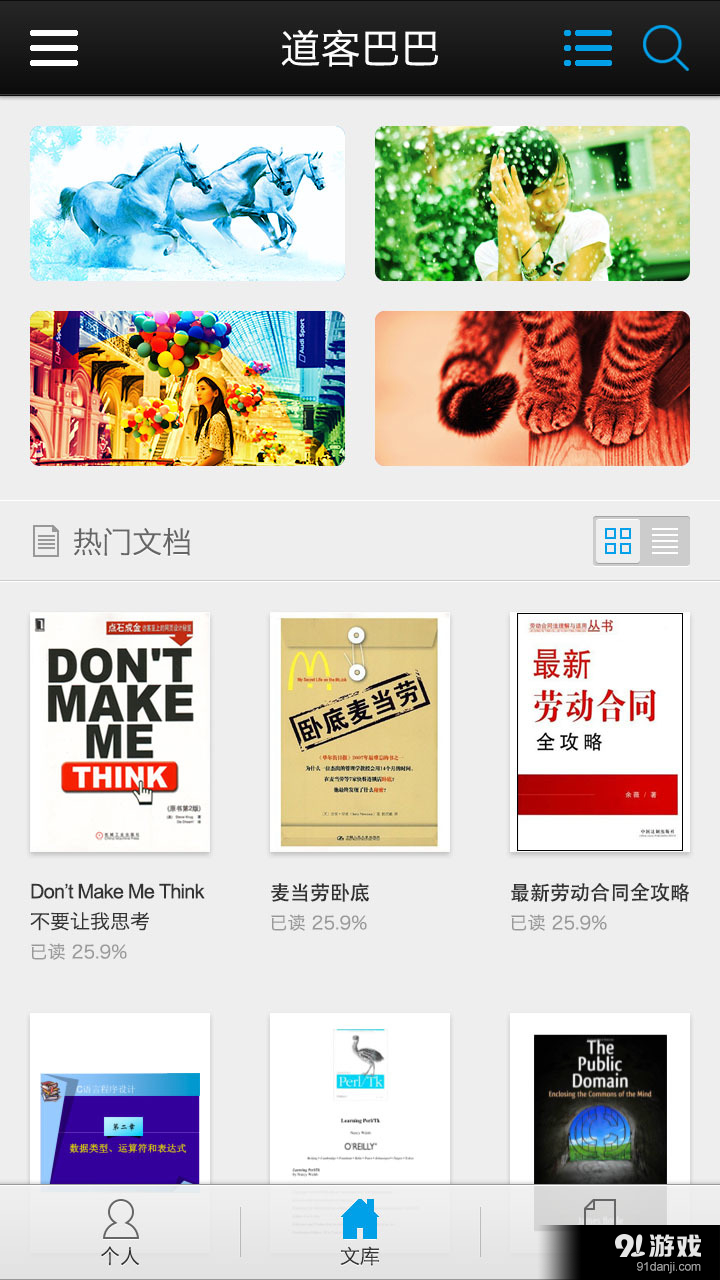Open the Don't Make Me Think document
Screen dimensions: 720x1280
coord(120,732)
